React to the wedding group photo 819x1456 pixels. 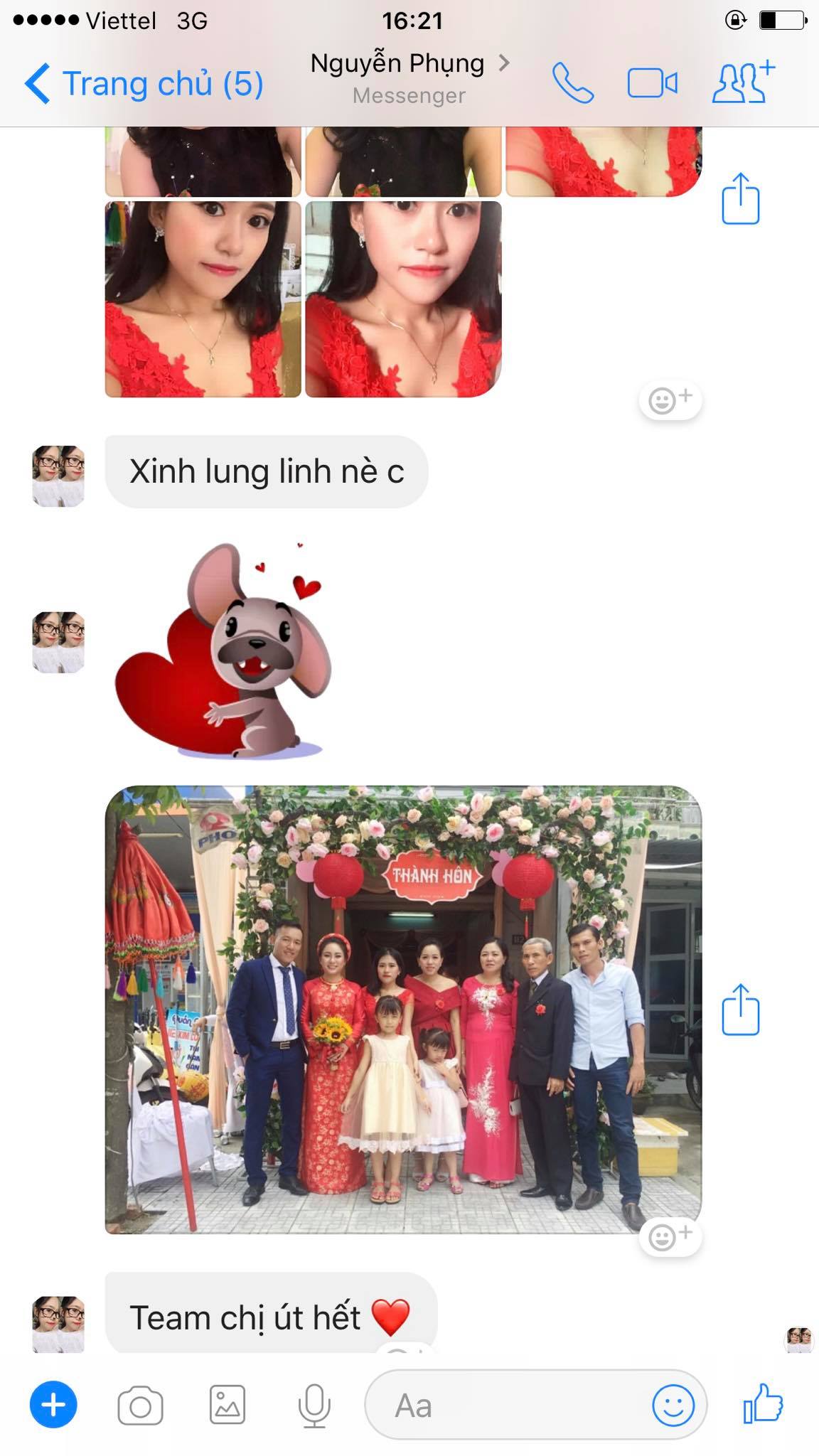point(670,1236)
